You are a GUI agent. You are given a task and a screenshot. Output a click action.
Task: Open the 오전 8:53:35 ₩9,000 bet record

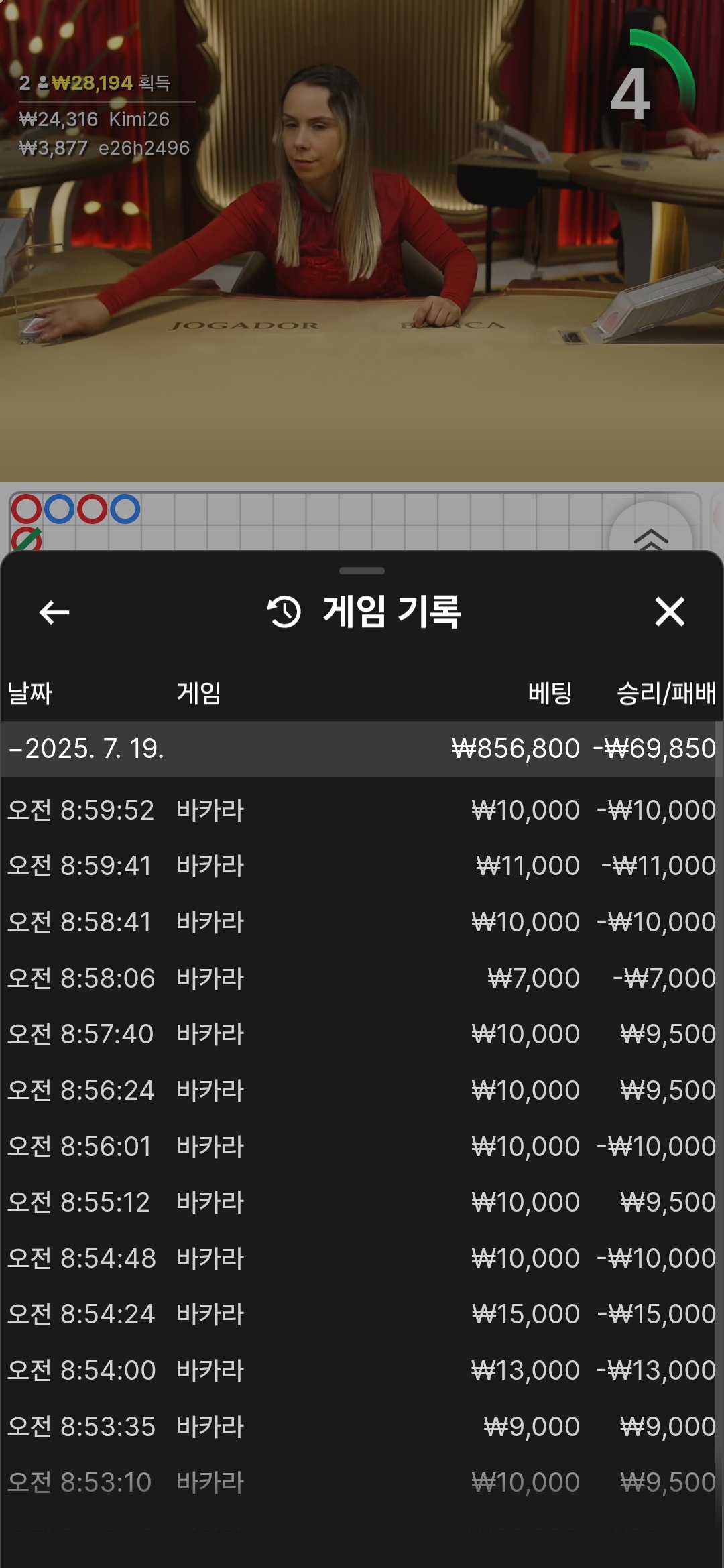pos(362,1427)
